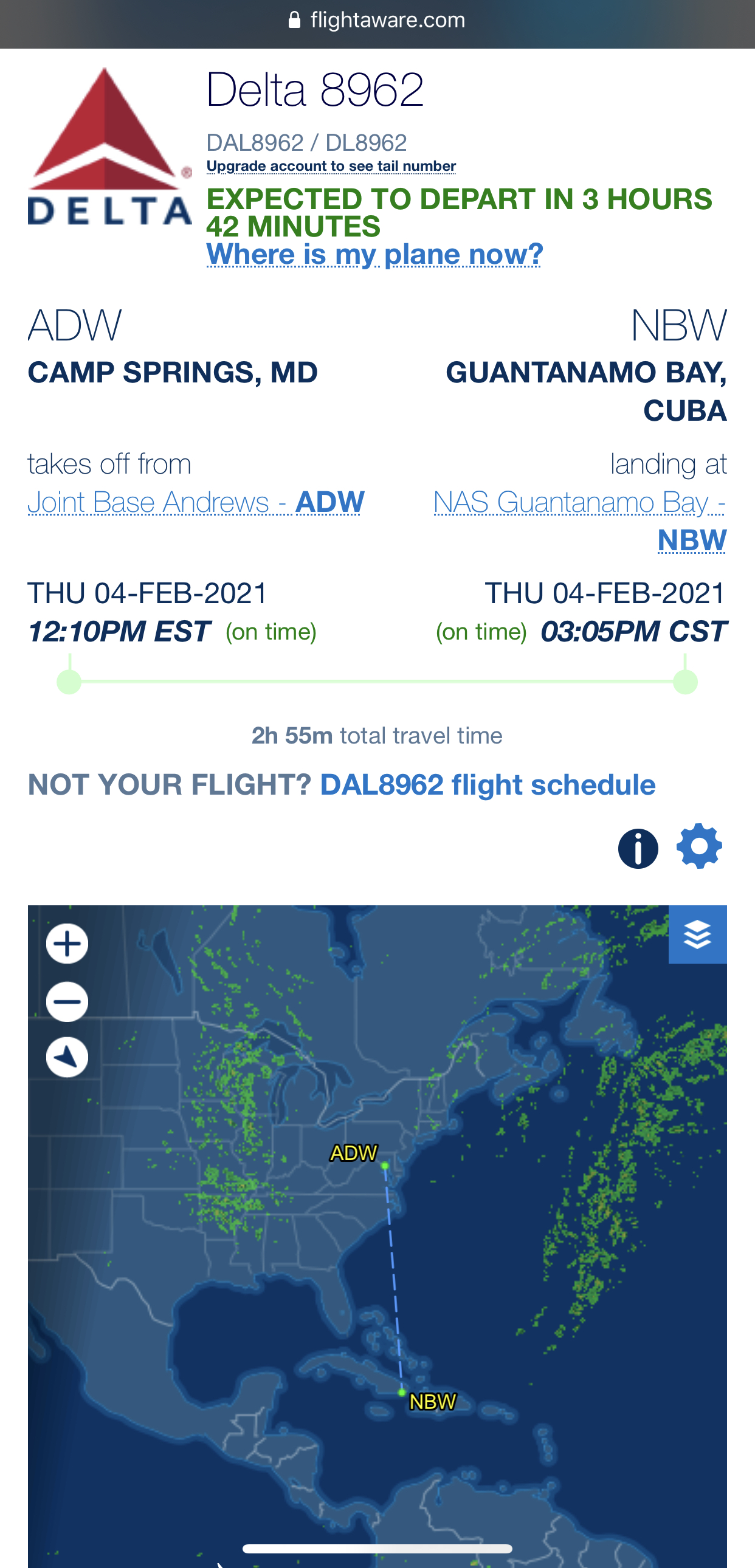This screenshot has width=755, height=1568.
Task: Open Joint Base Andrews - ADW airport link
Action: click(196, 502)
